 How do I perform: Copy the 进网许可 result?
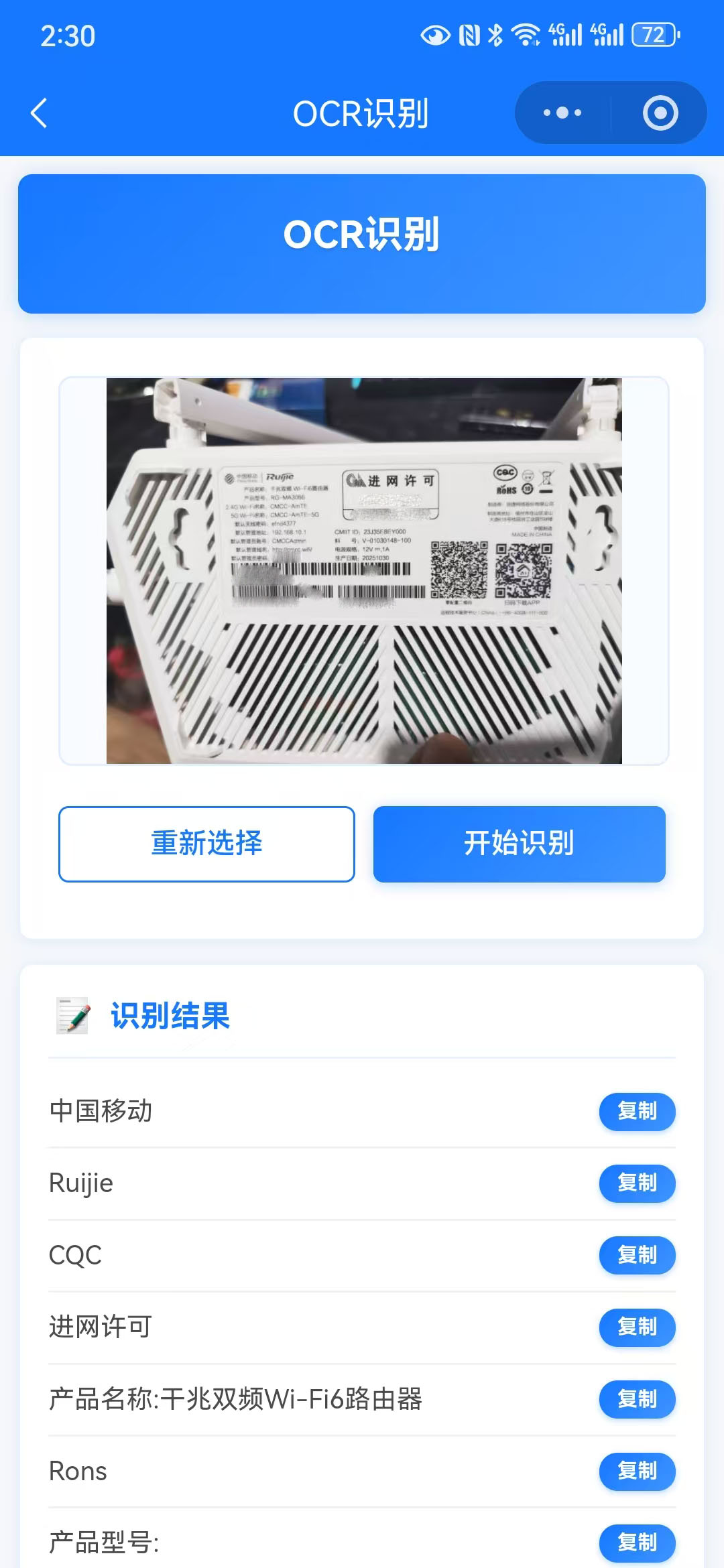[637, 1327]
